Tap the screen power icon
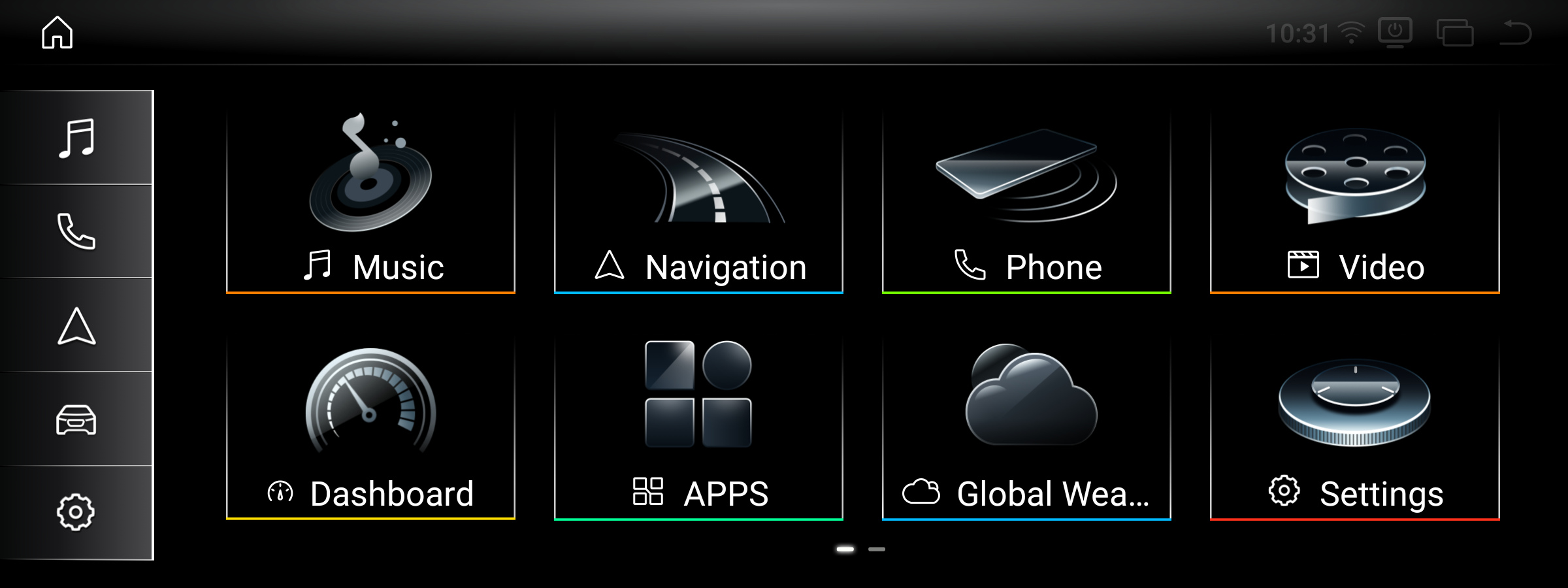 (x=1395, y=33)
